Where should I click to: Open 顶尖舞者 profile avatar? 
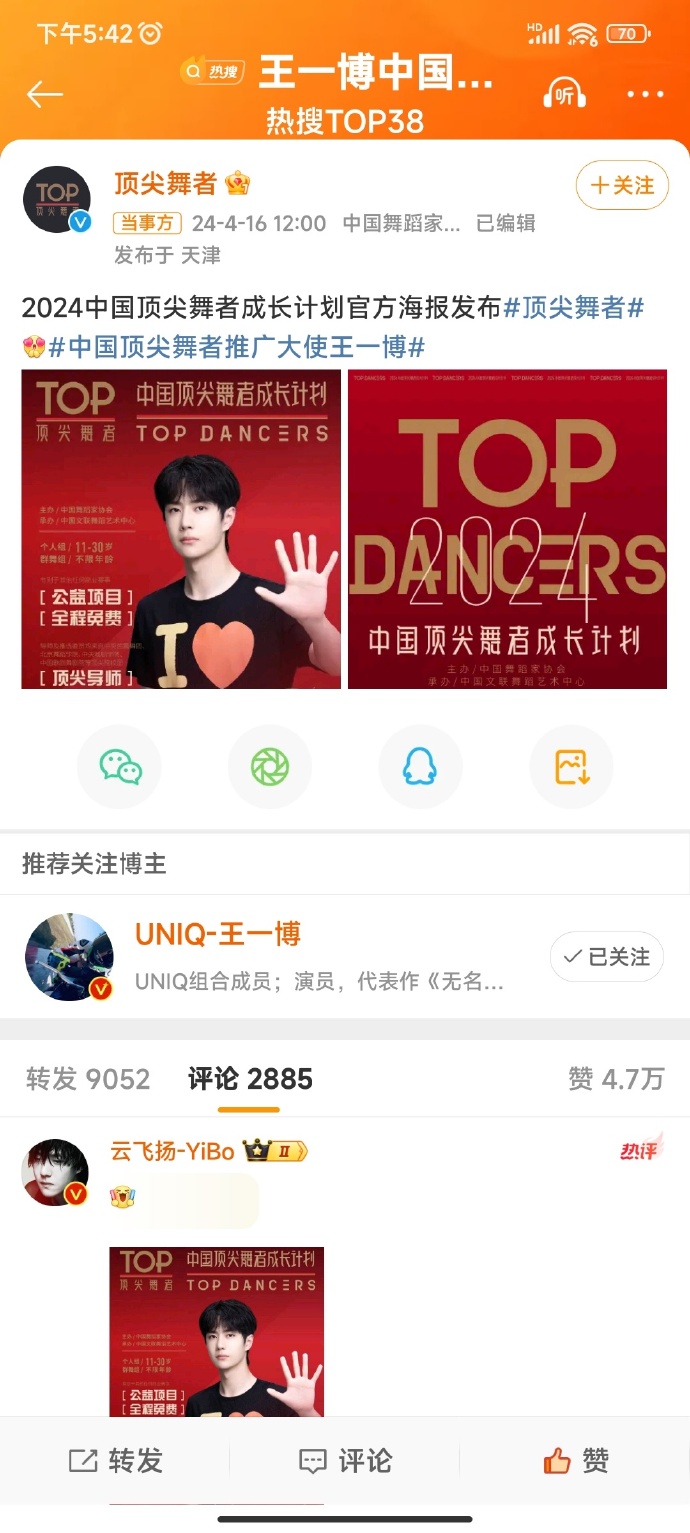point(57,199)
